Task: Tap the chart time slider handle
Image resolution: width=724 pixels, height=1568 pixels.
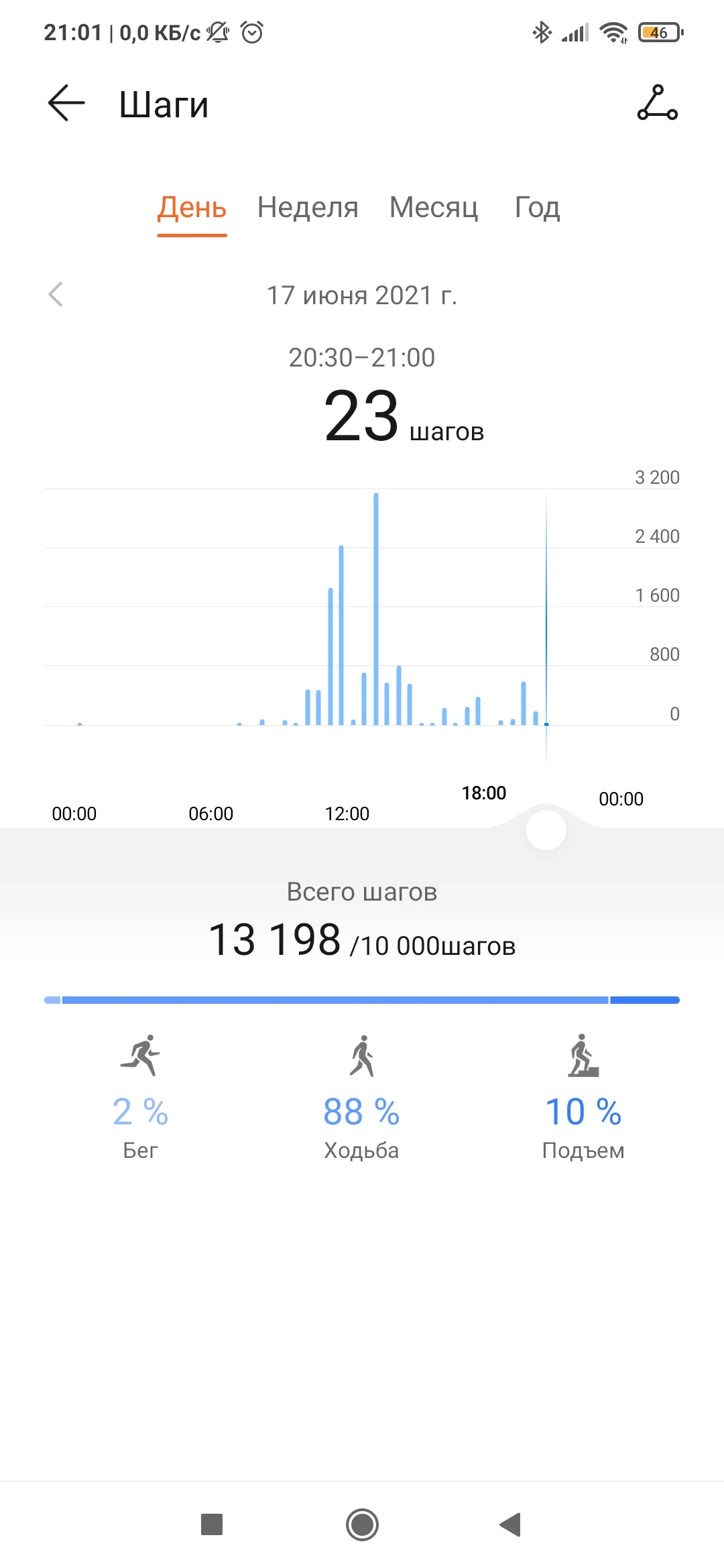Action: click(546, 830)
